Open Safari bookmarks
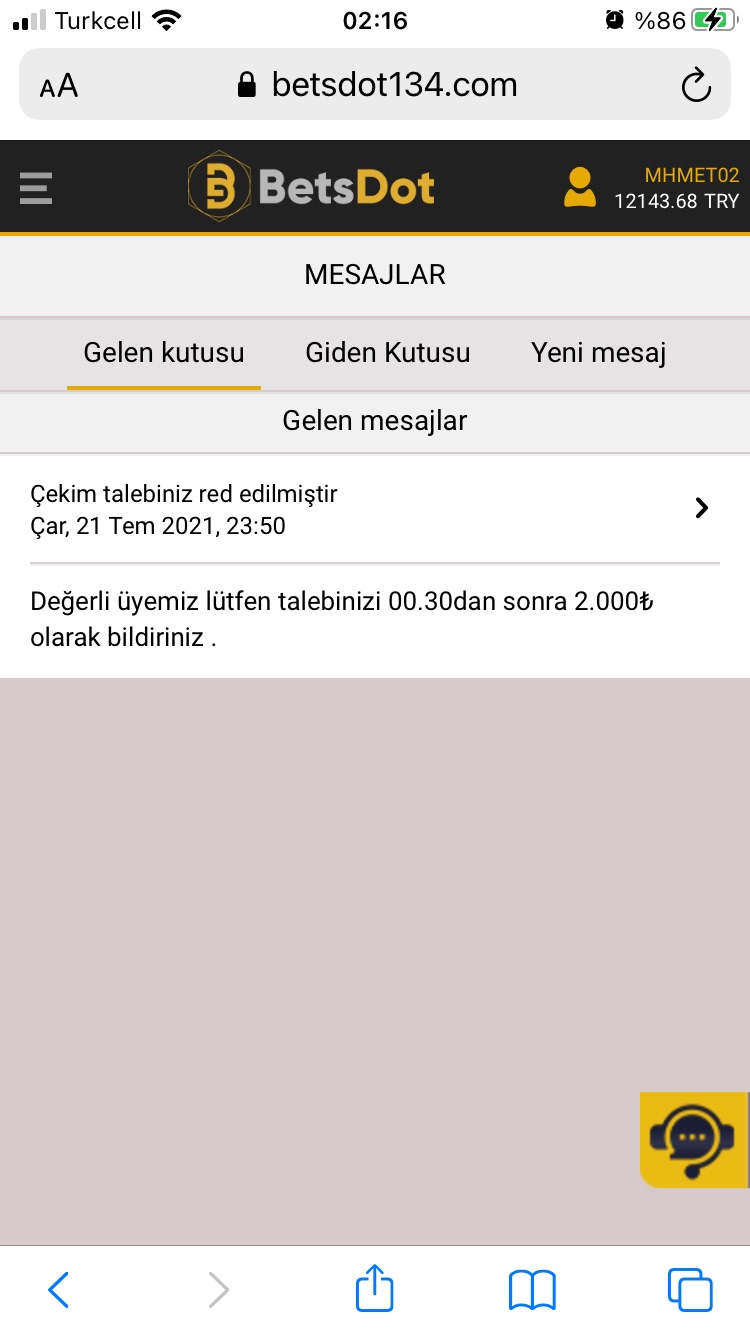The height and width of the screenshot is (1334, 750). click(x=532, y=1290)
